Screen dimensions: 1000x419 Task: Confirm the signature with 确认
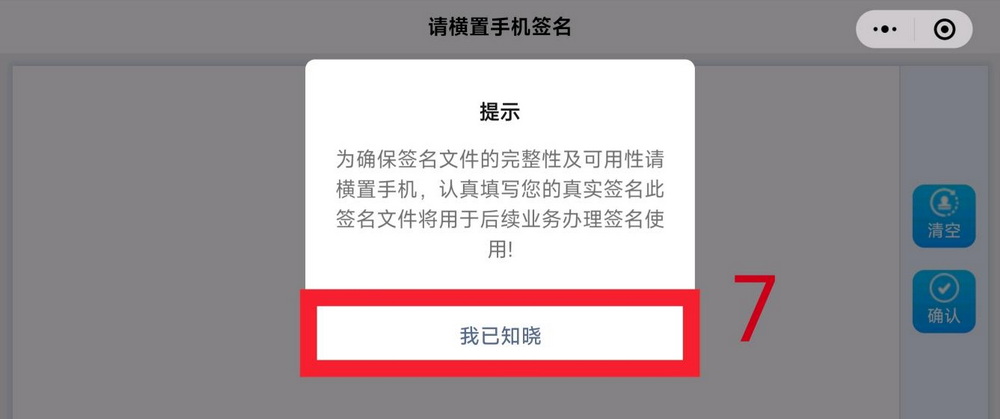tap(943, 301)
